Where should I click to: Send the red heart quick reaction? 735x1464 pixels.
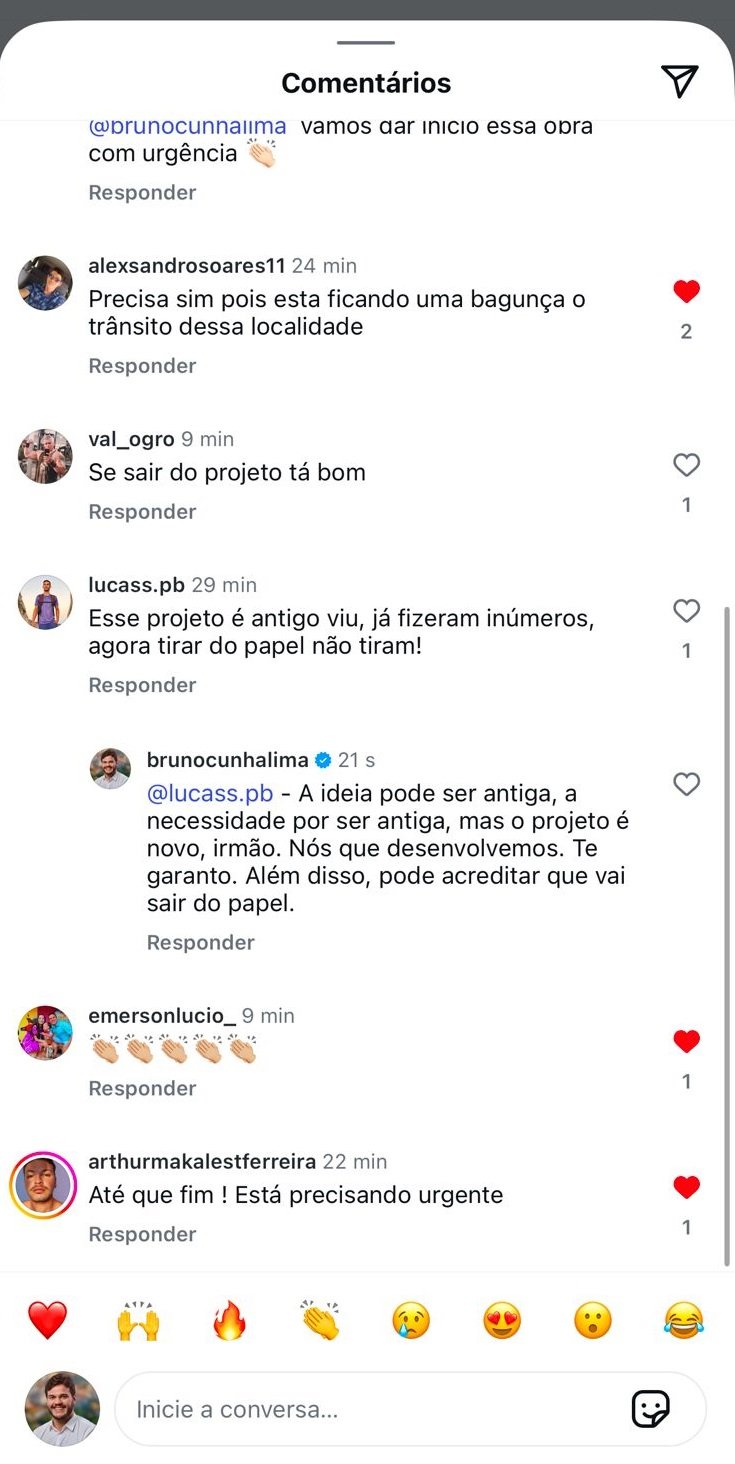(47, 1321)
